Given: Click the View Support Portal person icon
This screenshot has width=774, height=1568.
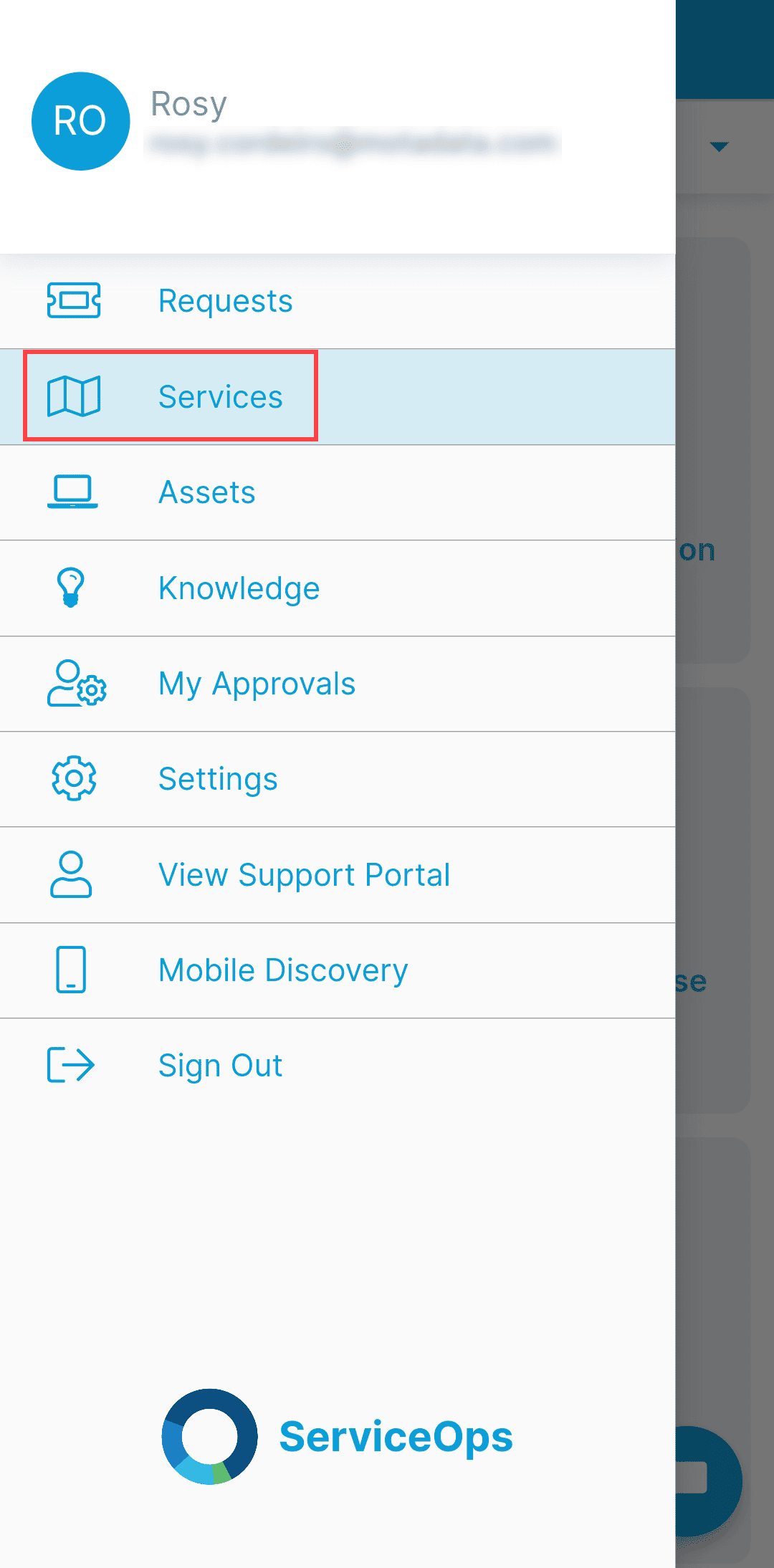Looking at the screenshot, I should click(71, 874).
